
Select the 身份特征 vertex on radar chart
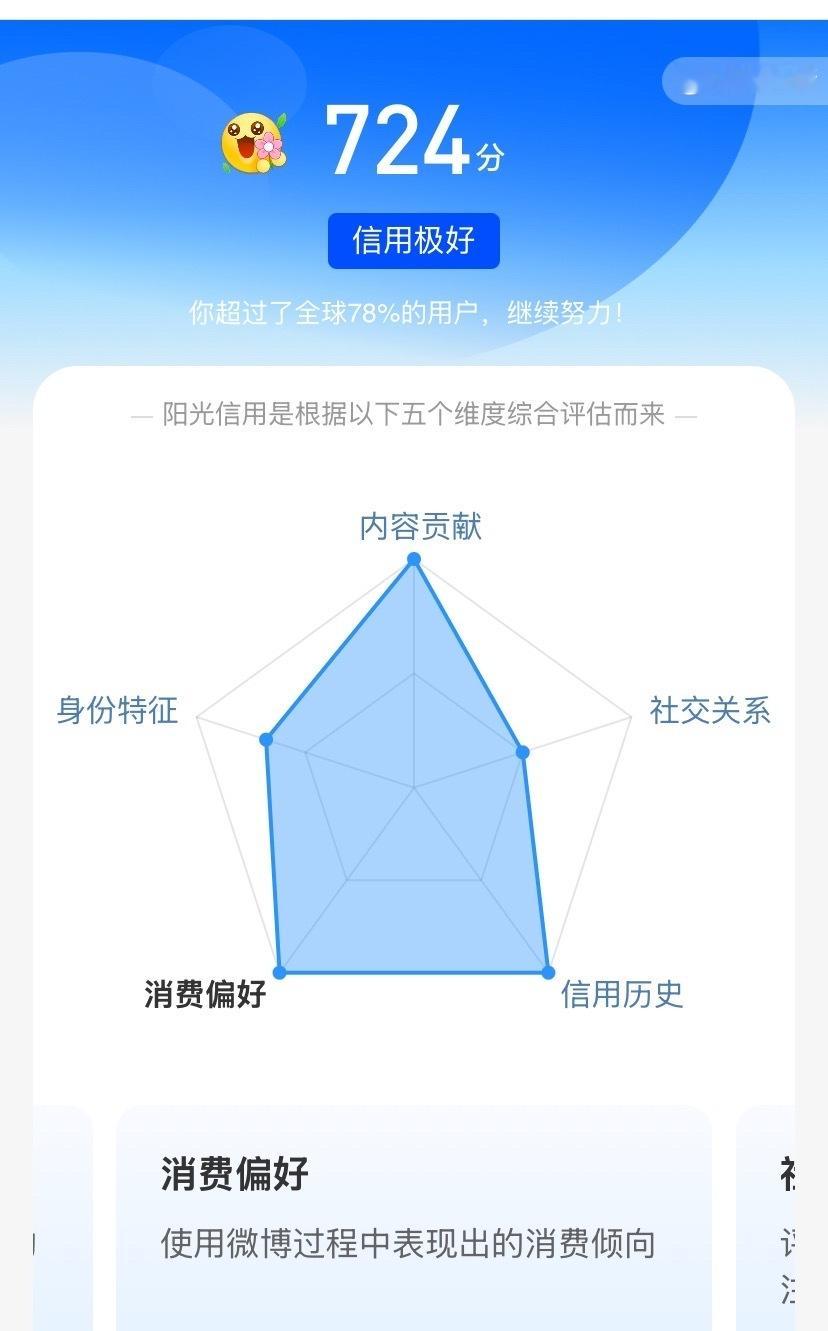pos(265,738)
